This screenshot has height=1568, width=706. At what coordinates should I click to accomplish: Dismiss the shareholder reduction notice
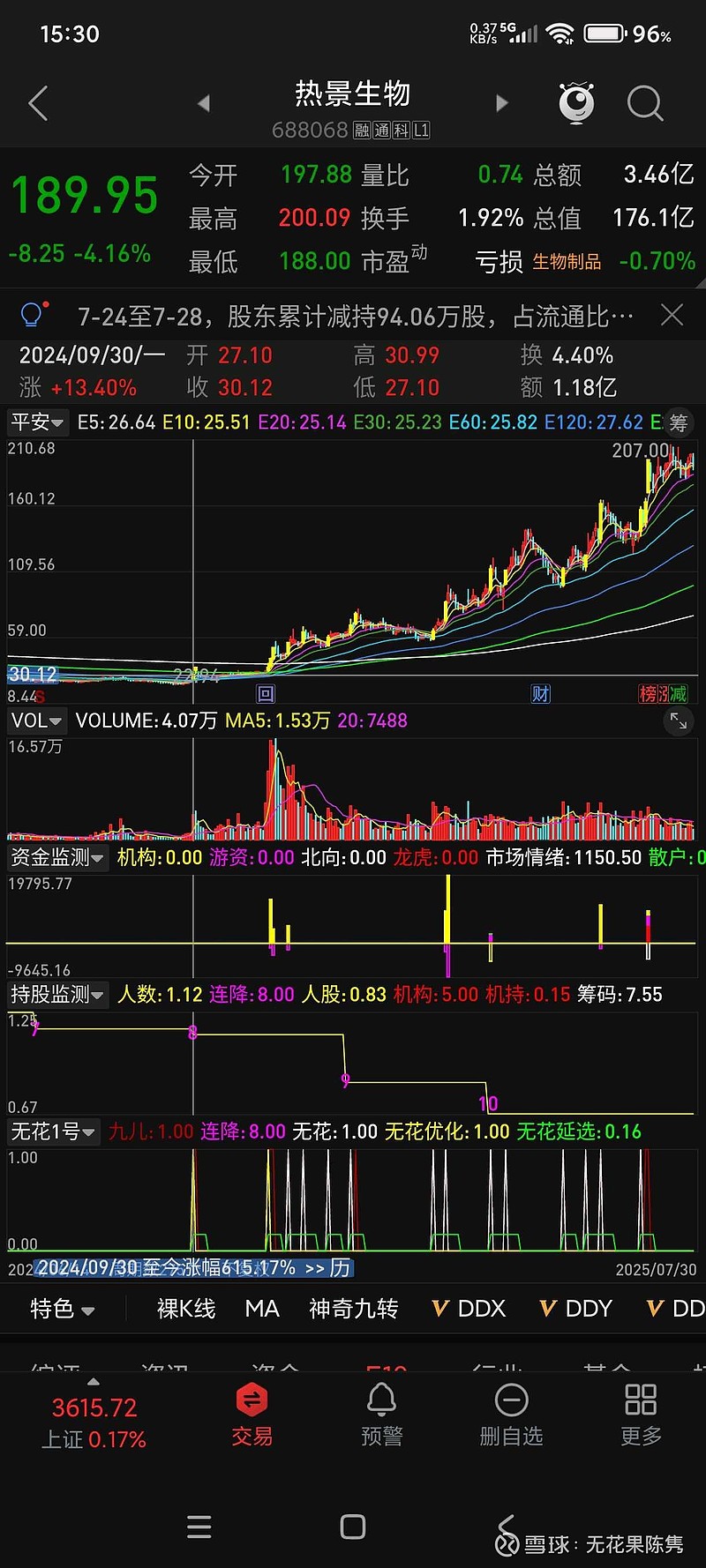coord(672,315)
